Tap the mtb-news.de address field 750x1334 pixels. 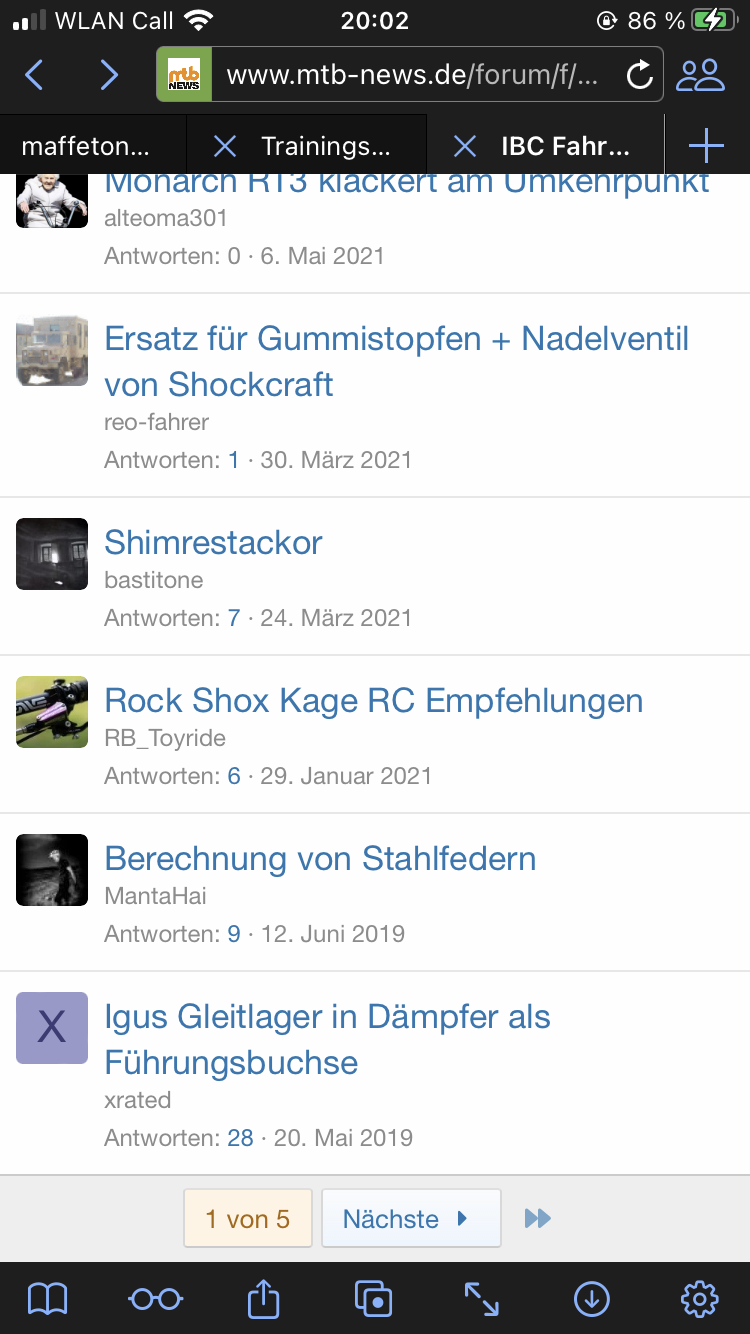coord(410,75)
